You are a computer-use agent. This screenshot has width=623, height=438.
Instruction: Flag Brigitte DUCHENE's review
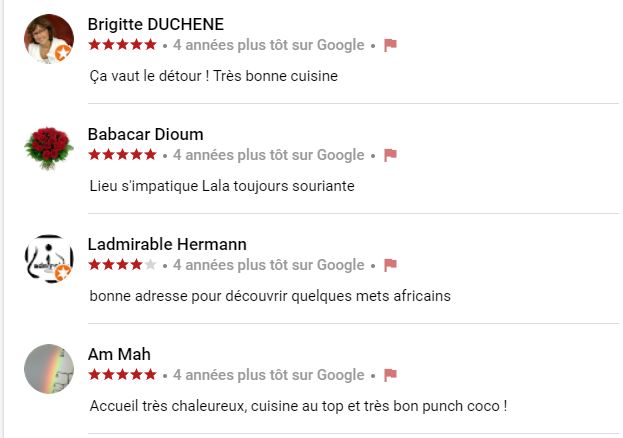coord(390,45)
